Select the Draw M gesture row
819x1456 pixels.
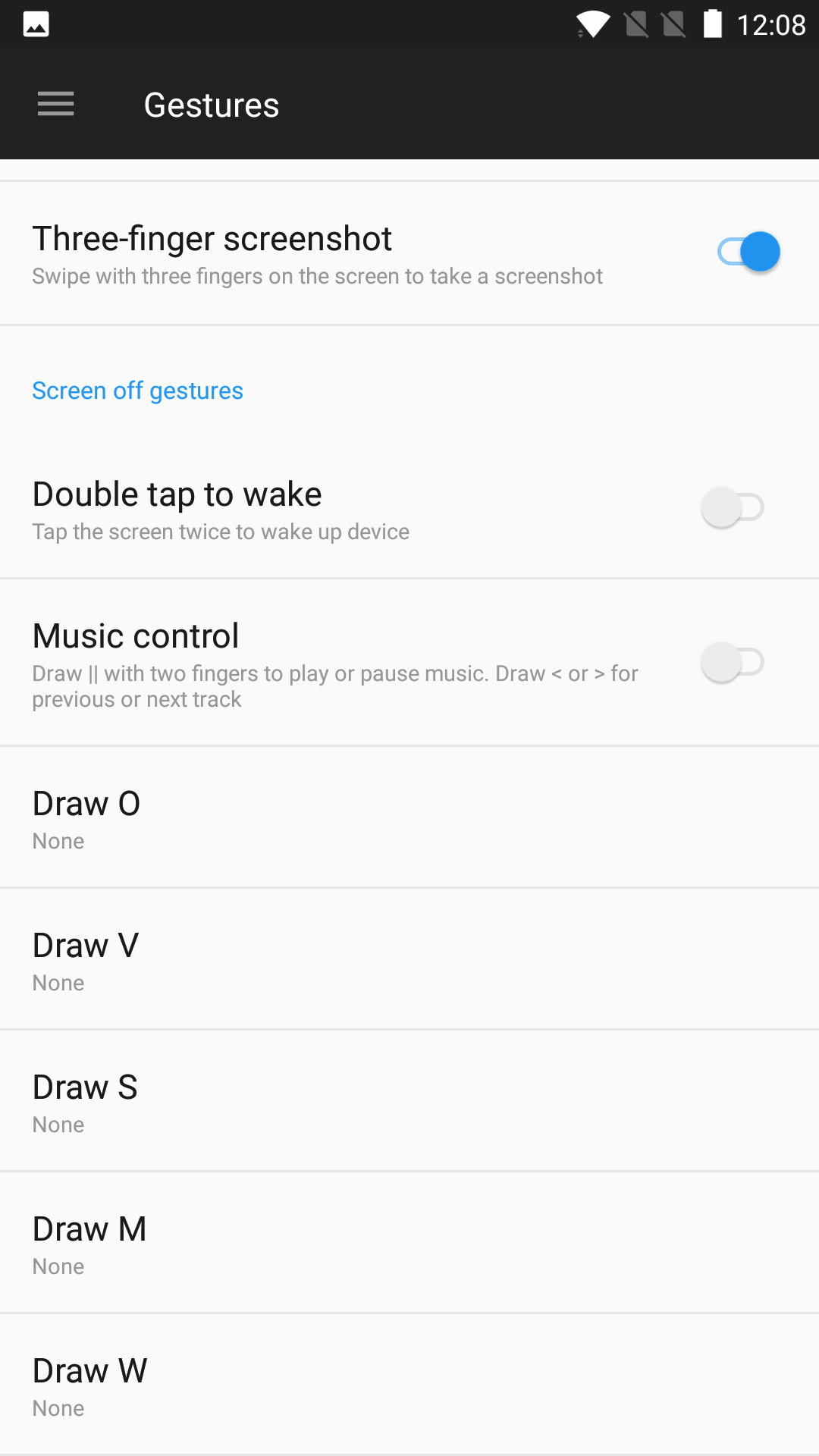[409, 1244]
